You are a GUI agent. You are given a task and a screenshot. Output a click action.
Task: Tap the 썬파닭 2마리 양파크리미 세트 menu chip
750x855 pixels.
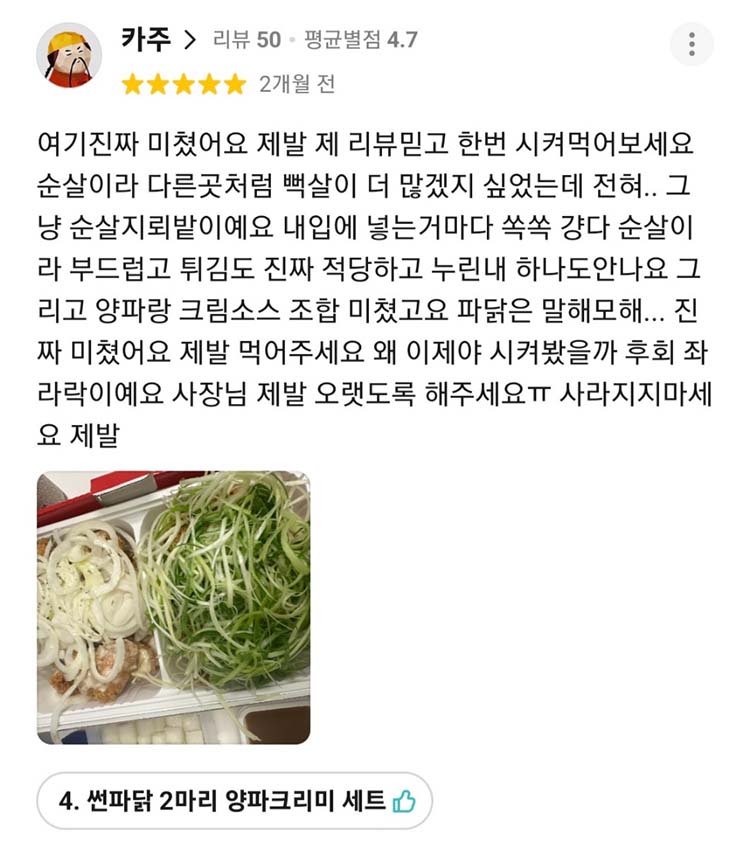pos(234,800)
